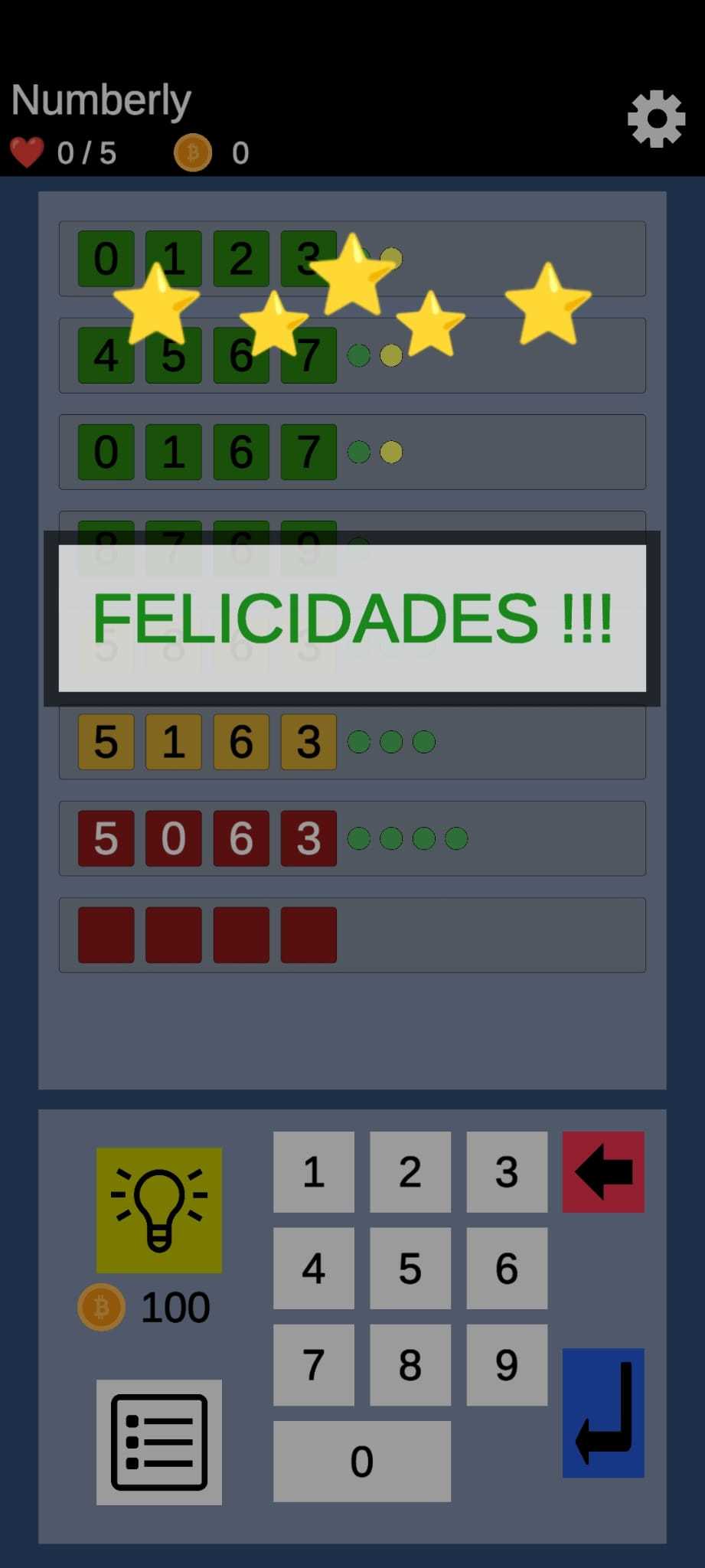Select the empty red guess row
Screen dimensions: 705x1568
pyautogui.click(x=207, y=935)
